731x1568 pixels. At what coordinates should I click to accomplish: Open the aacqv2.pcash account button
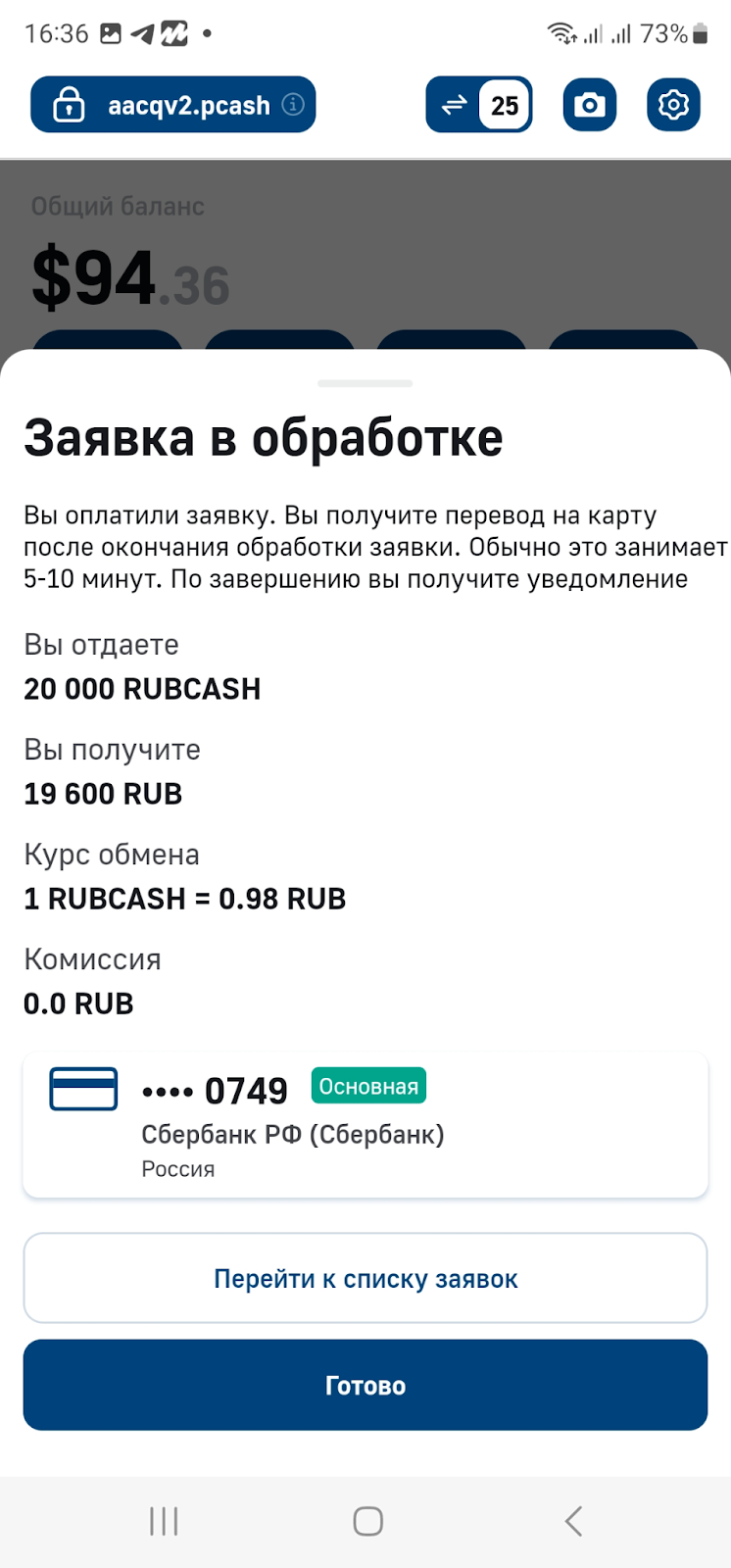[x=173, y=105]
